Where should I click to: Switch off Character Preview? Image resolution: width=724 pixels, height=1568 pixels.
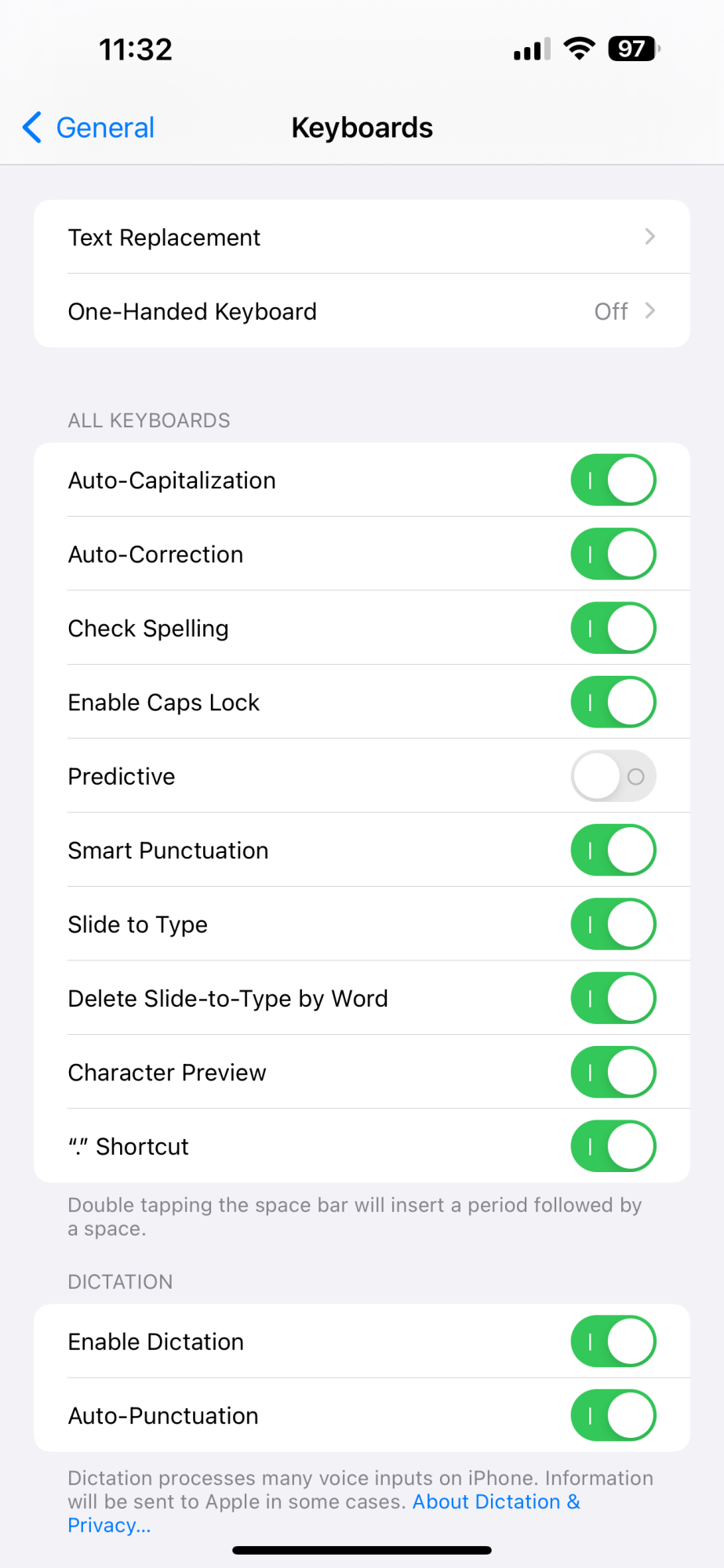[613, 1073]
